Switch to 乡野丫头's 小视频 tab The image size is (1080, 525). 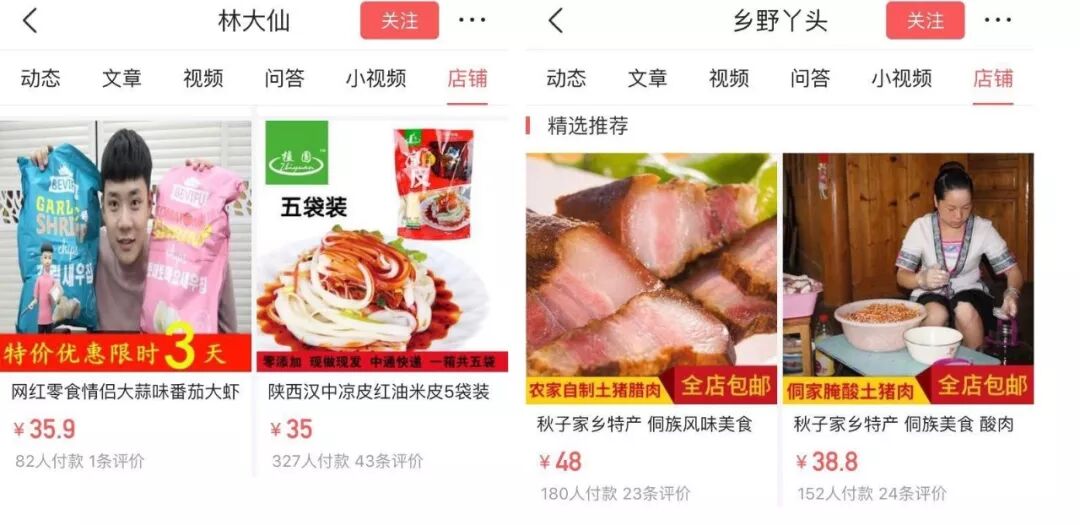click(x=901, y=78)
